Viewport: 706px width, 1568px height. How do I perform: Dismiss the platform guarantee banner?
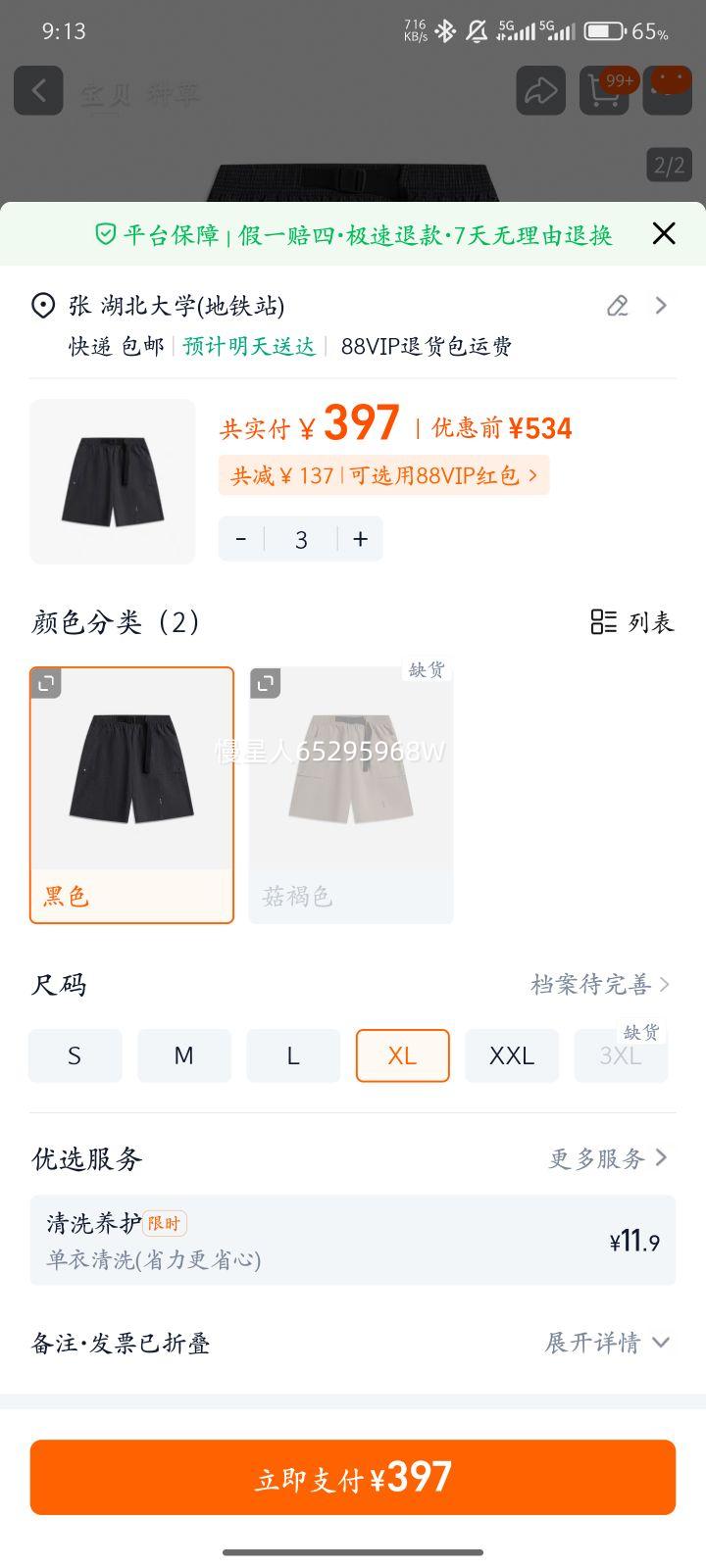[664, 233]
